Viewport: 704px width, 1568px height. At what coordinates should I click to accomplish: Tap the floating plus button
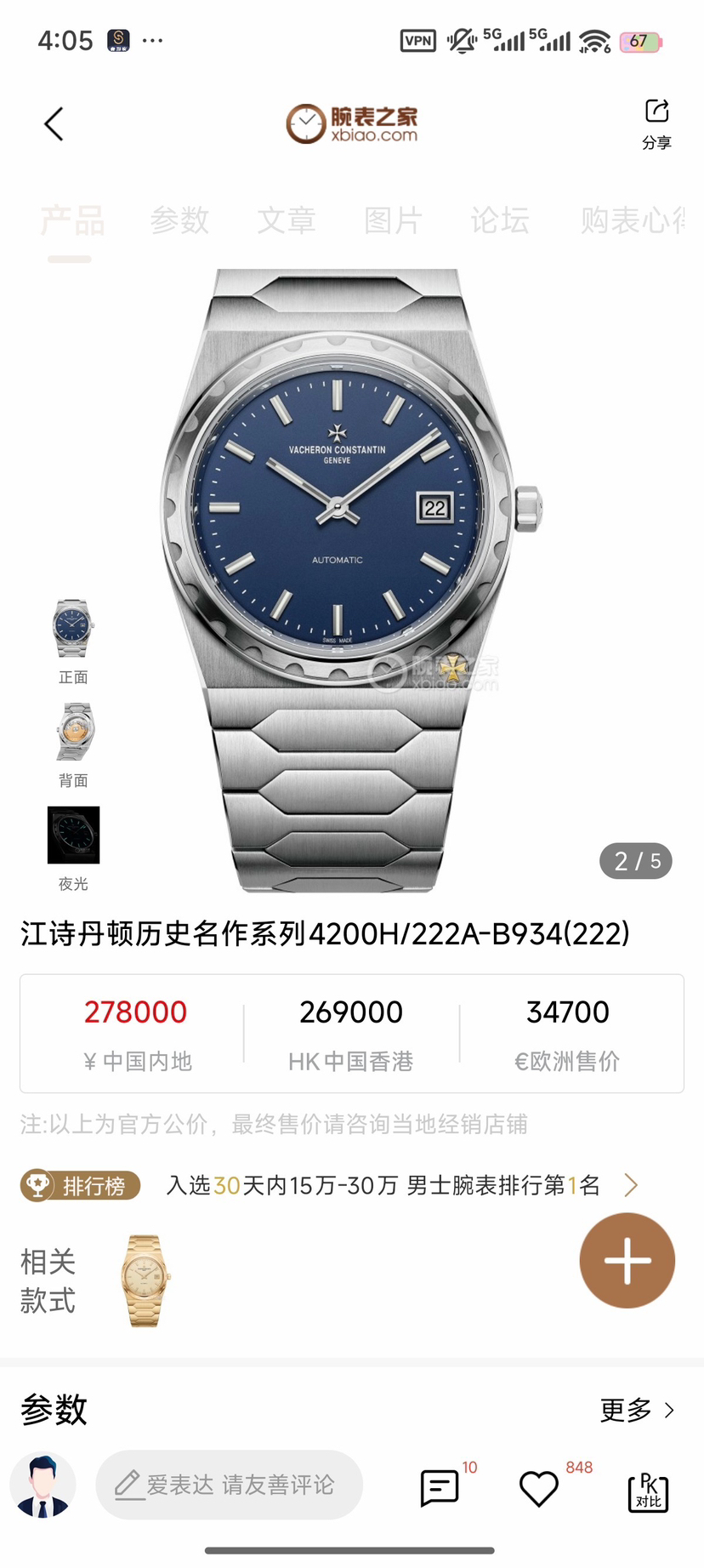(x=627, y=1260)
